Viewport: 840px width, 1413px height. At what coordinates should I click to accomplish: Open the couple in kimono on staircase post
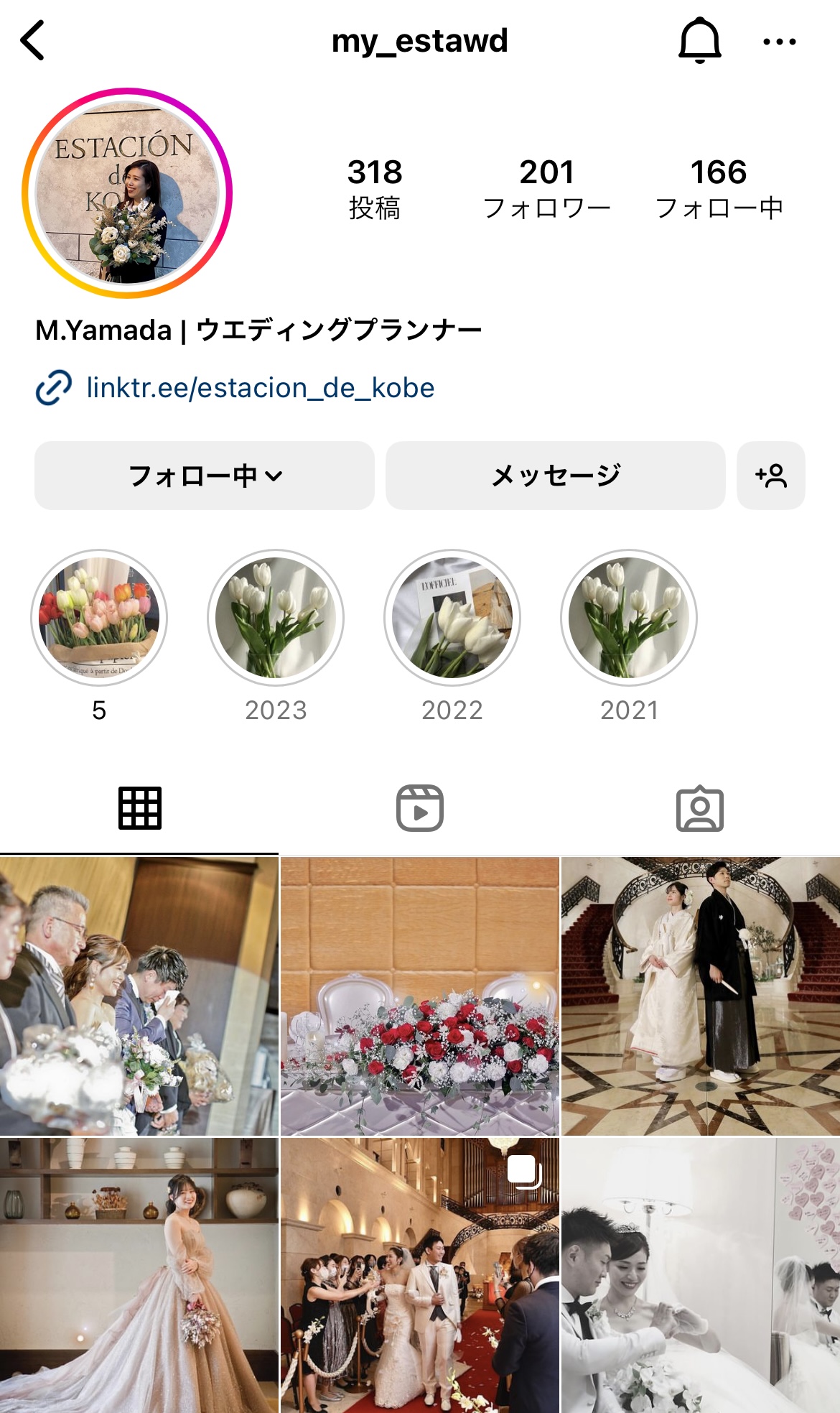point(701,996)
